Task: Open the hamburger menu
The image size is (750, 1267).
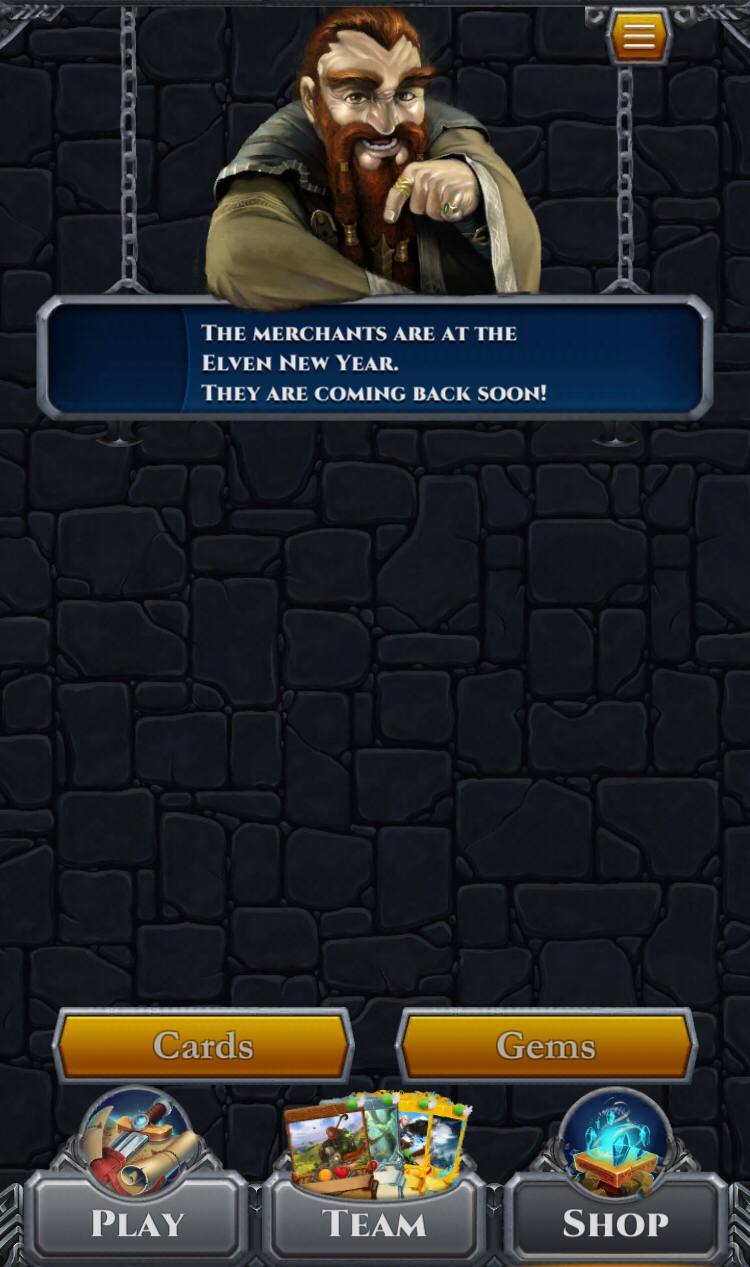Action: pyautogui.click(x=639, y=36)
